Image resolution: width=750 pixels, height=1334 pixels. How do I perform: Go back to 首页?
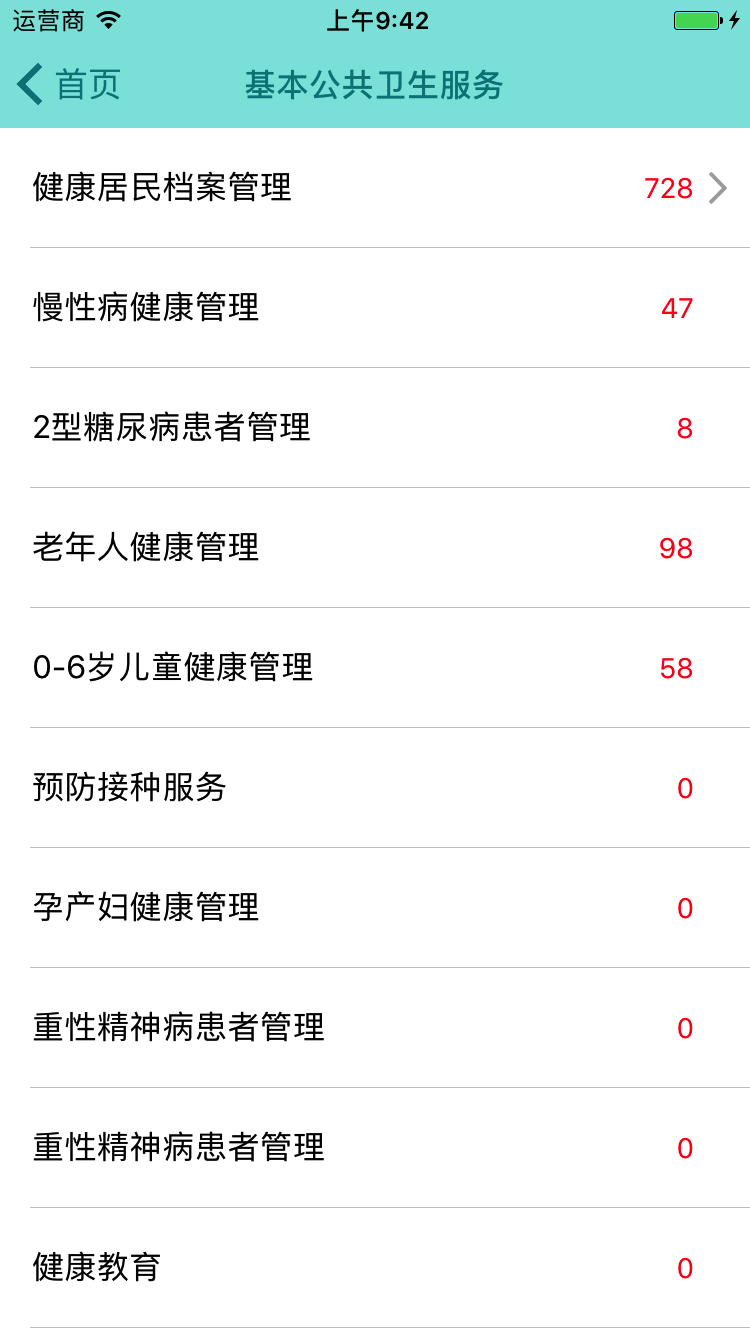click(68, 85)
